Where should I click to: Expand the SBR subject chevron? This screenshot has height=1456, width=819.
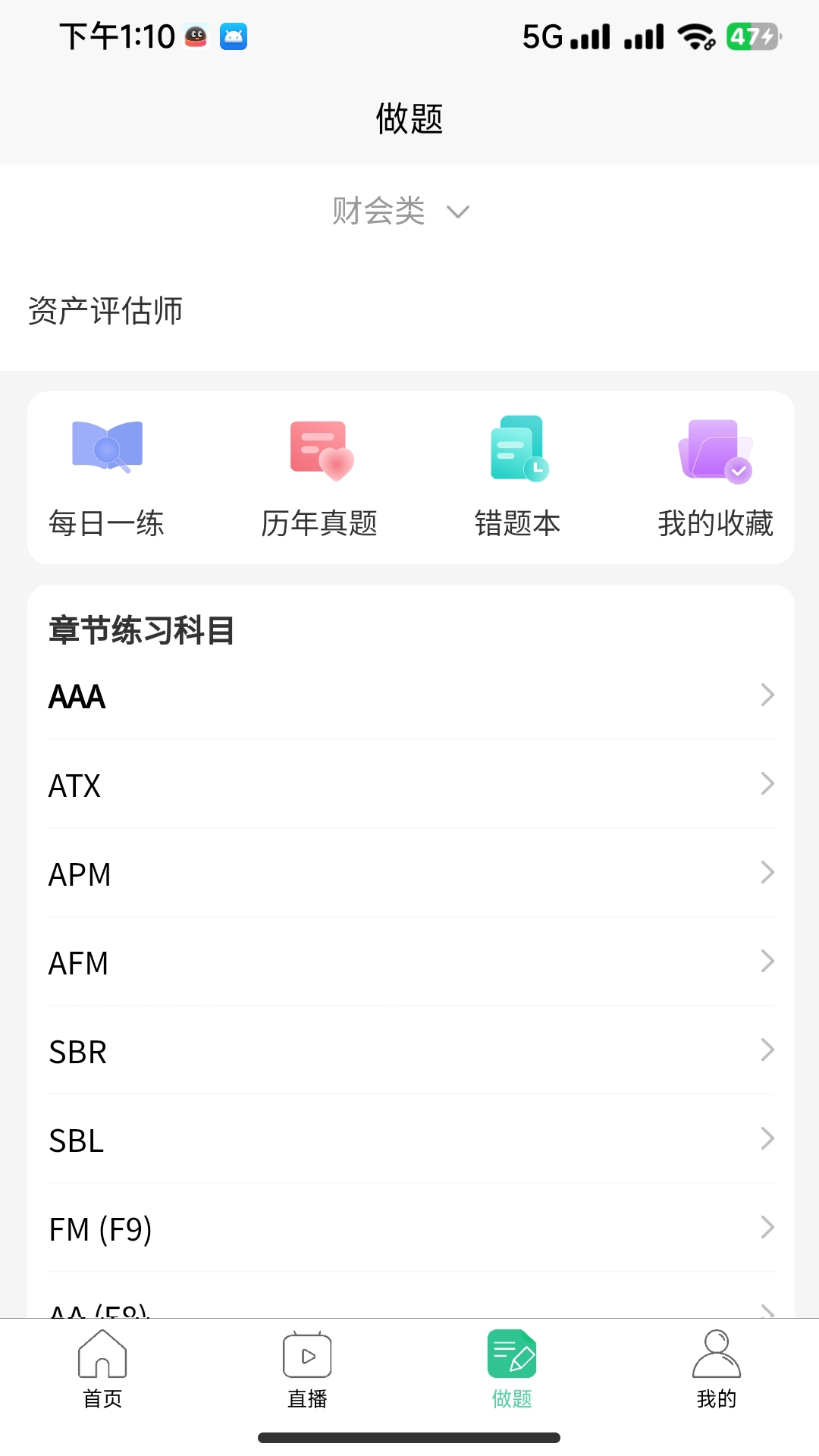coord(768,1050)
